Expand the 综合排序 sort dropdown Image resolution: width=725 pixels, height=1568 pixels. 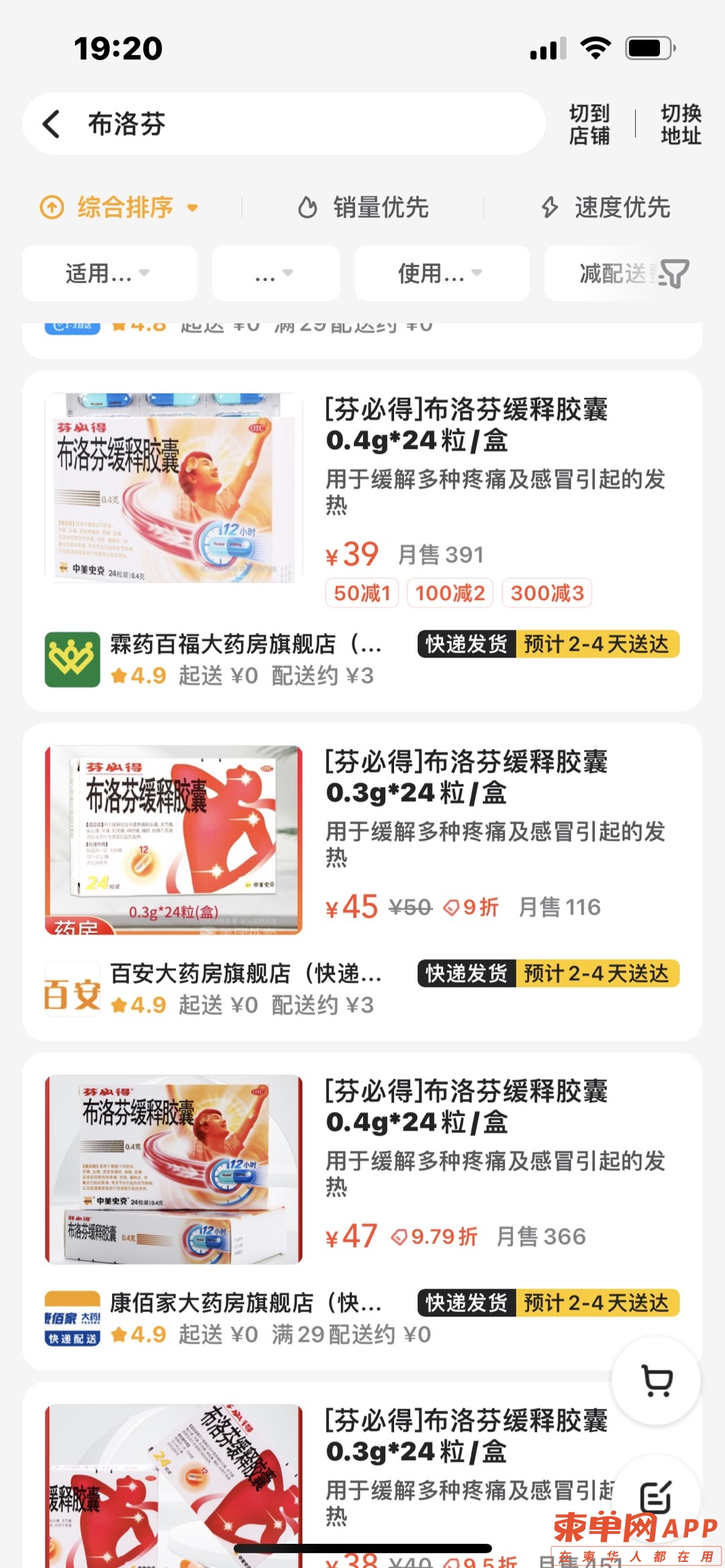(x=121, y=207)
